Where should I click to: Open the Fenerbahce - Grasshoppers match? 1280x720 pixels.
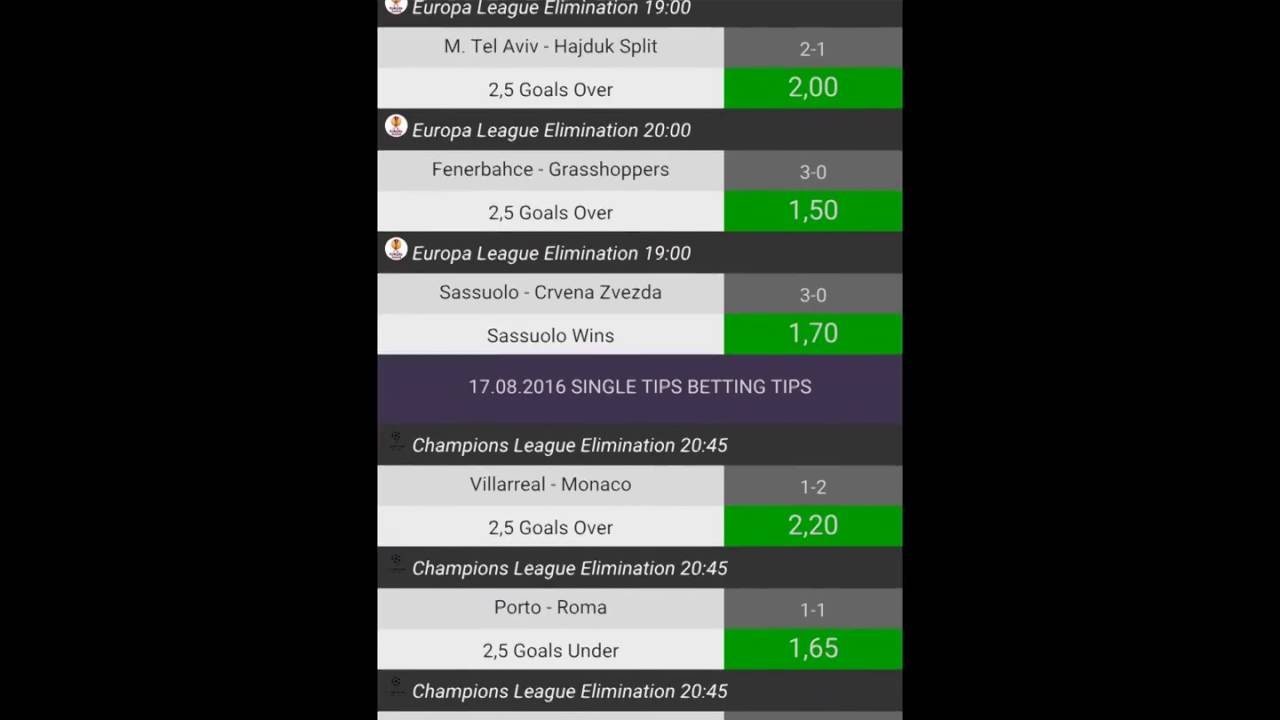click(550, 170)
